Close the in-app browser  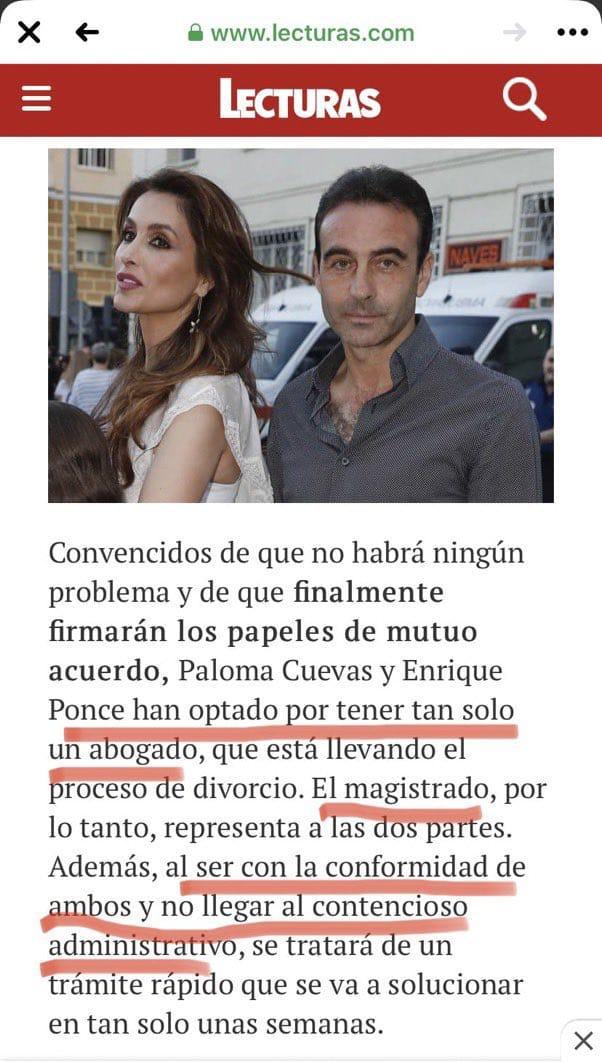coord(29,32)
